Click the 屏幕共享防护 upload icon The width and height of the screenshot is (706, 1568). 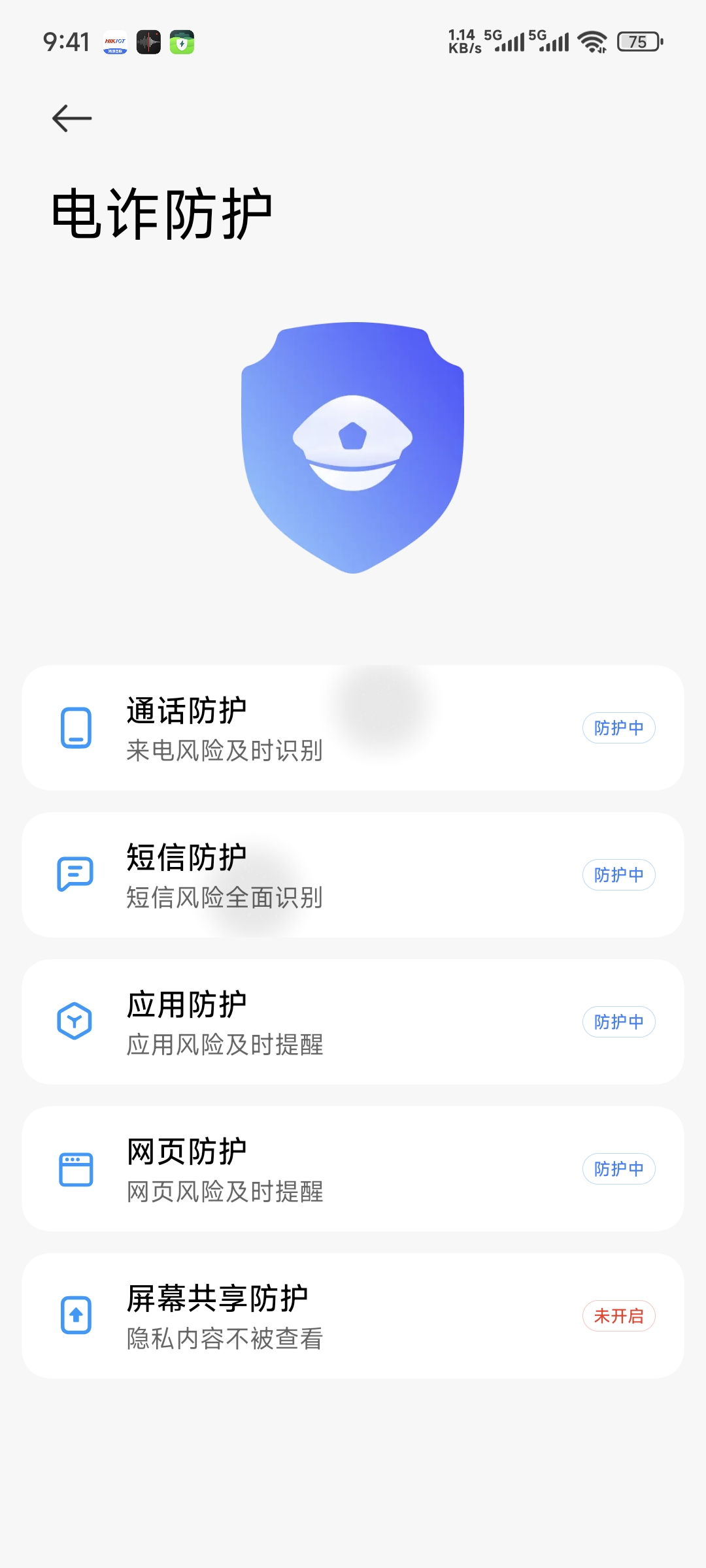[x=76, y=1315]
